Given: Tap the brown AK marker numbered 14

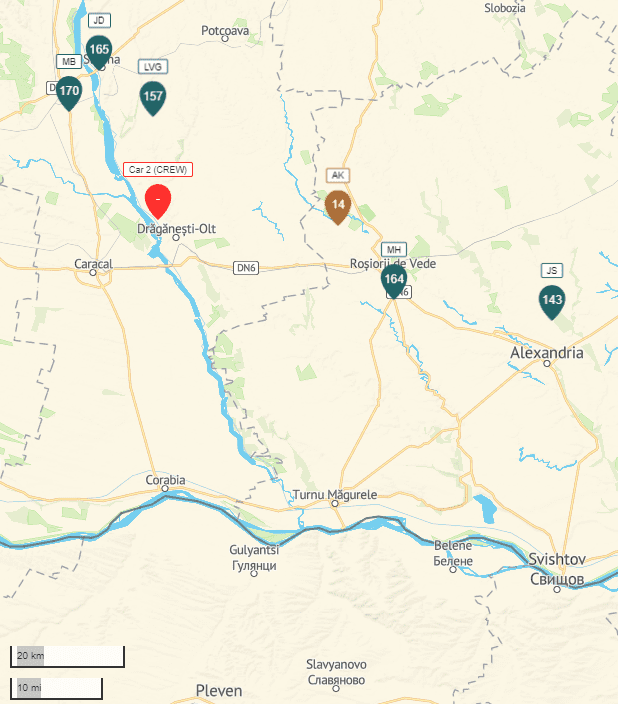Looking at the screenshot, I should tap(338, 204).
